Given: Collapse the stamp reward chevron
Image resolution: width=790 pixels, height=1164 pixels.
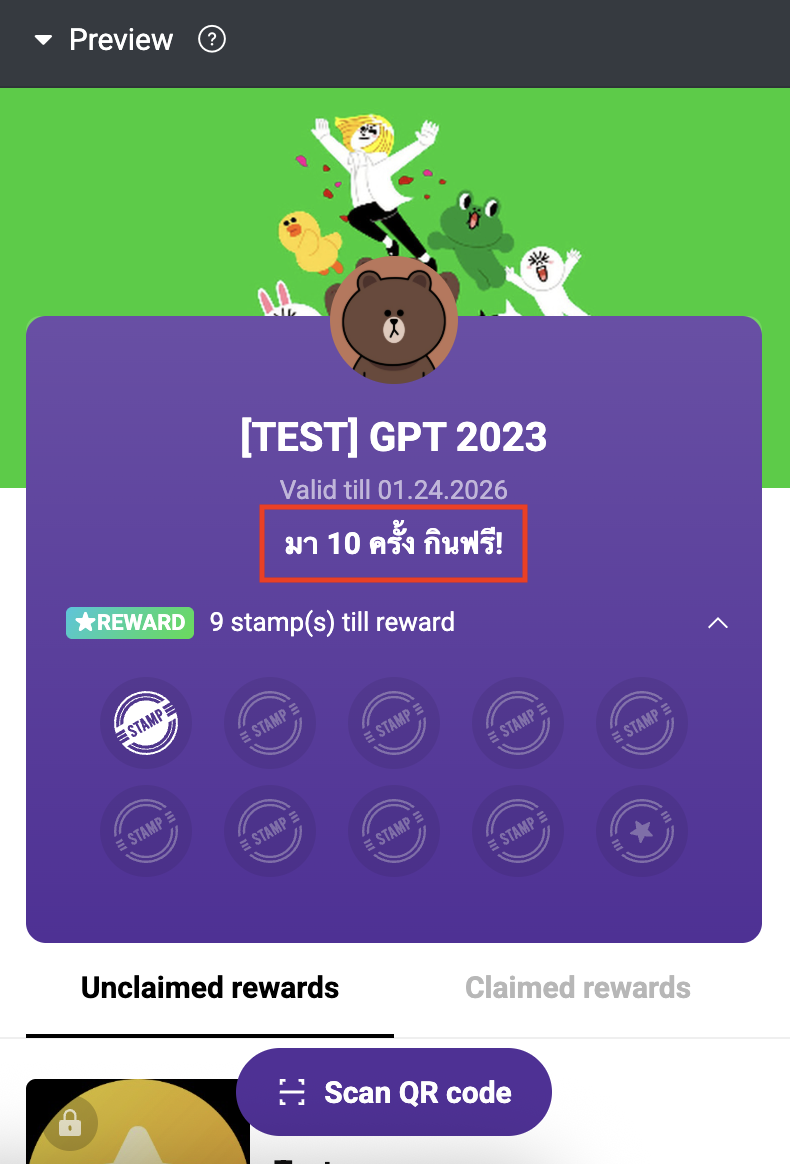Looking at the screenshot, I should point(717,623).
